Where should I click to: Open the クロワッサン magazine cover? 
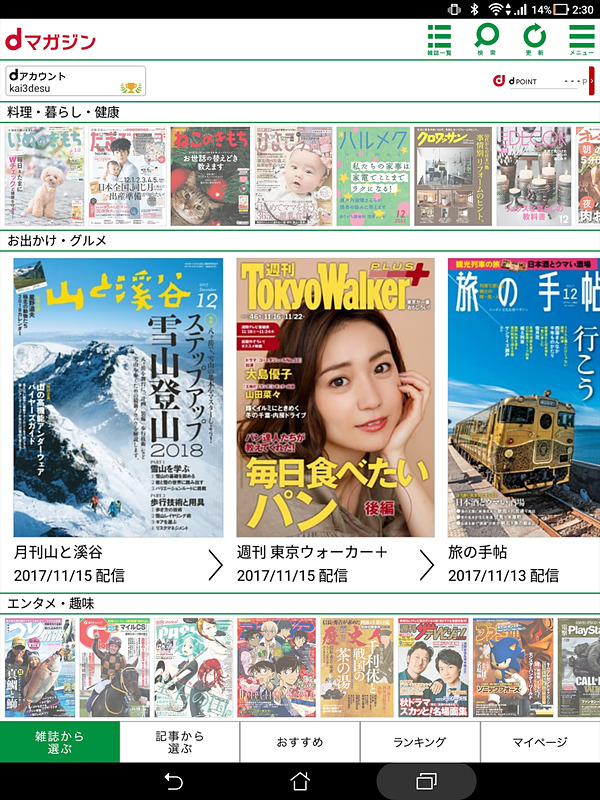pos(453,176)
